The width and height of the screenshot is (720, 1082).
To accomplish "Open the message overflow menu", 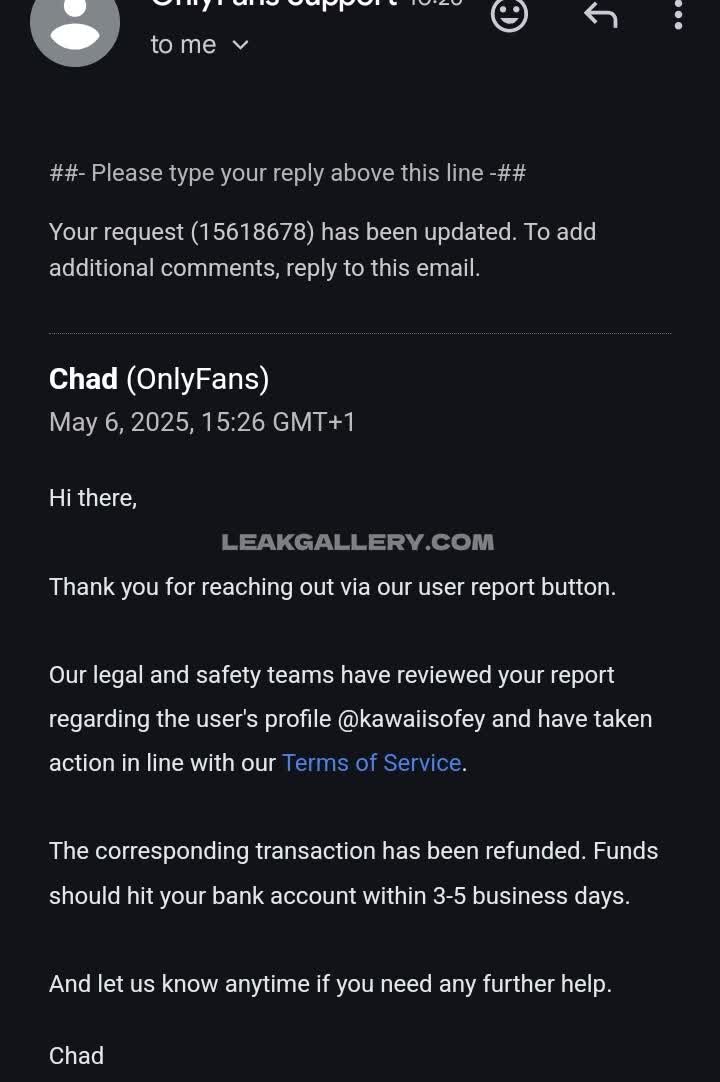I will tap(678, 14).
